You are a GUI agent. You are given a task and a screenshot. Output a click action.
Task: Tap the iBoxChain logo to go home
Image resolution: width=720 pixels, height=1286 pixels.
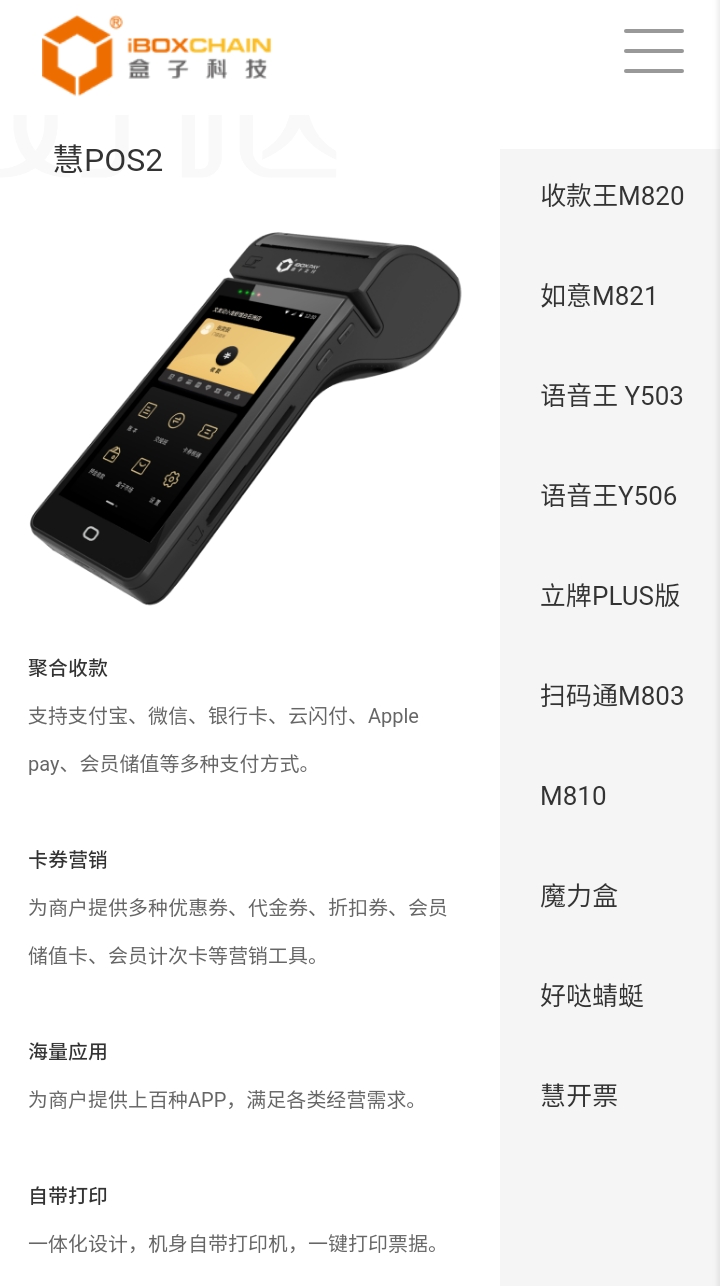pyautogui.click(x=156, y=55)
